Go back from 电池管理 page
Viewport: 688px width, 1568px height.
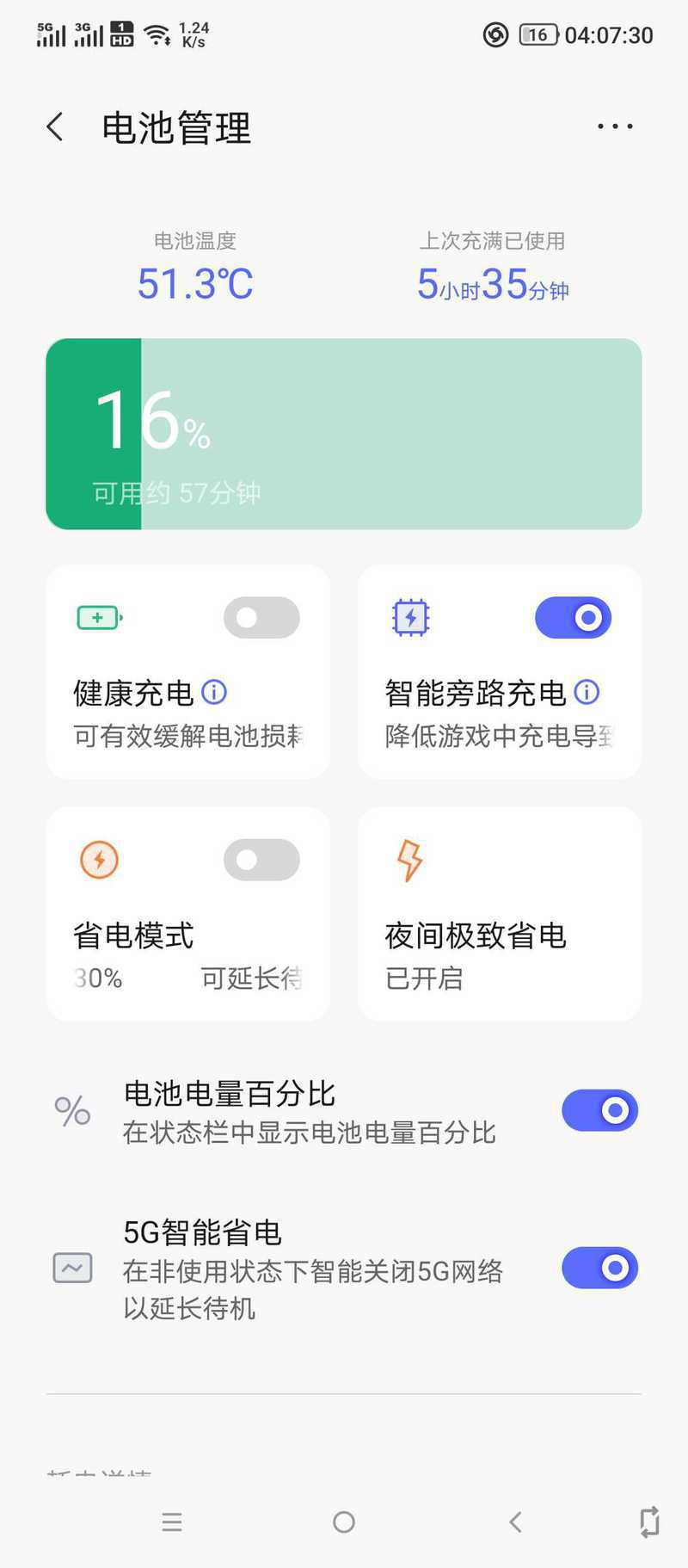click(x=55, y=127)
